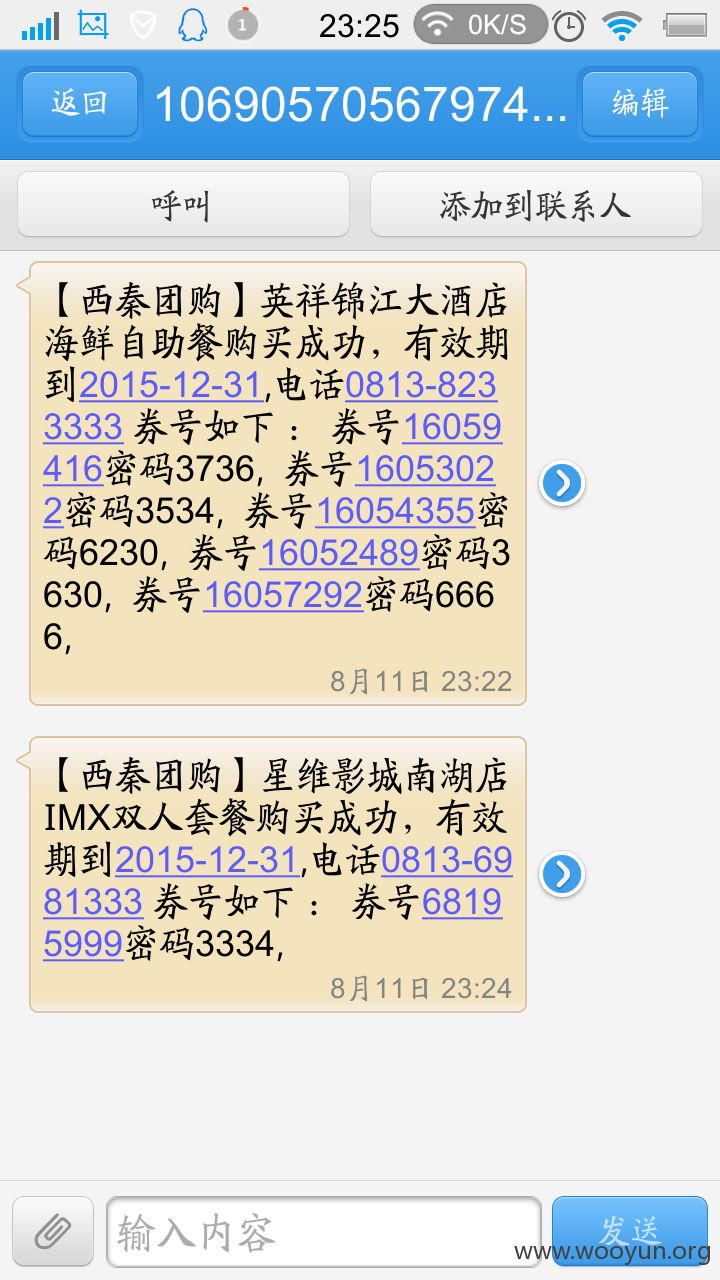The height and width of the screenshot is (1280, 720).
Task: Select 添加到联系人 to add contact
Action: point(536,205)
